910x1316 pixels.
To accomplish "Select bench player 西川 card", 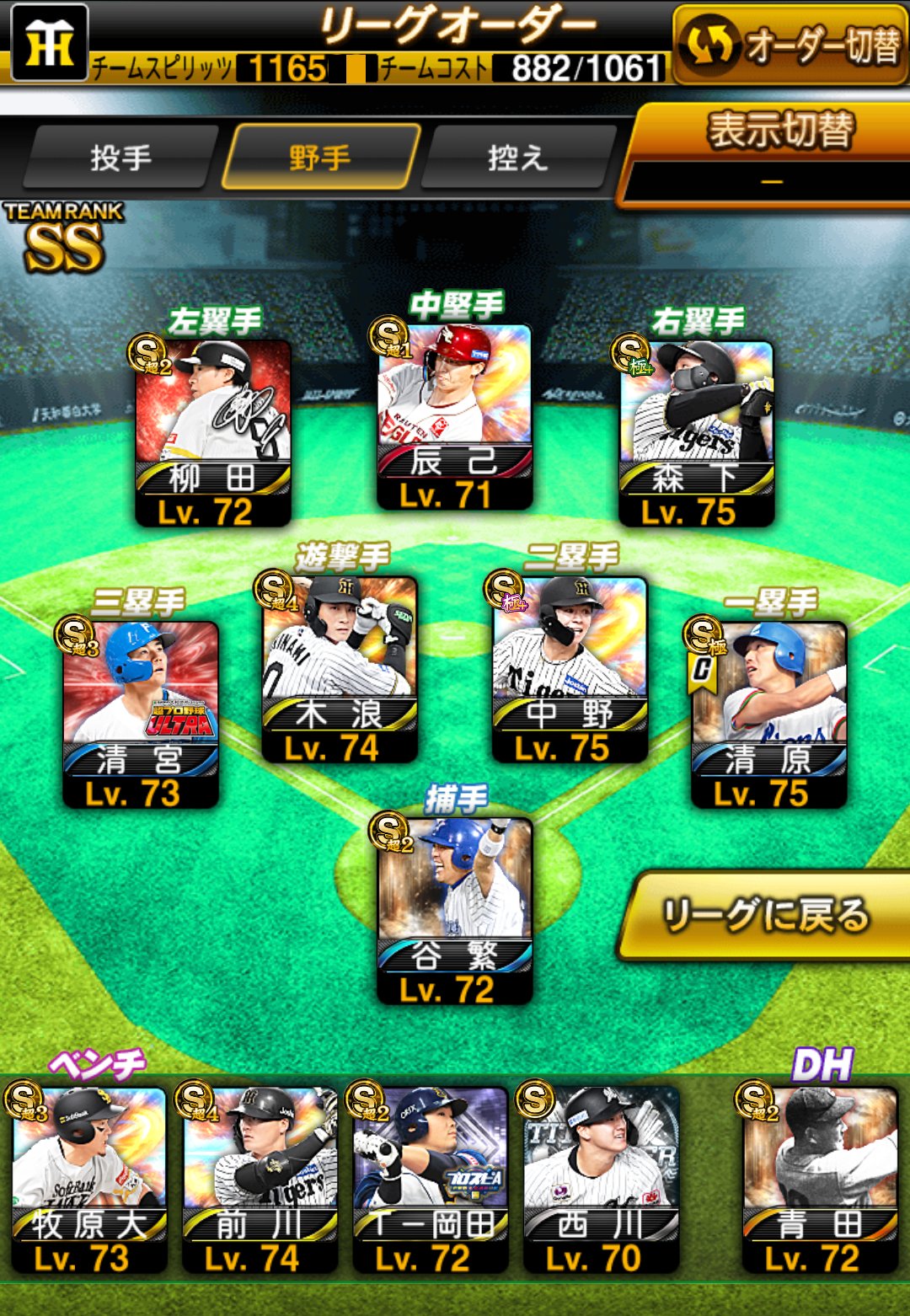I will [x=600, y=1178].
